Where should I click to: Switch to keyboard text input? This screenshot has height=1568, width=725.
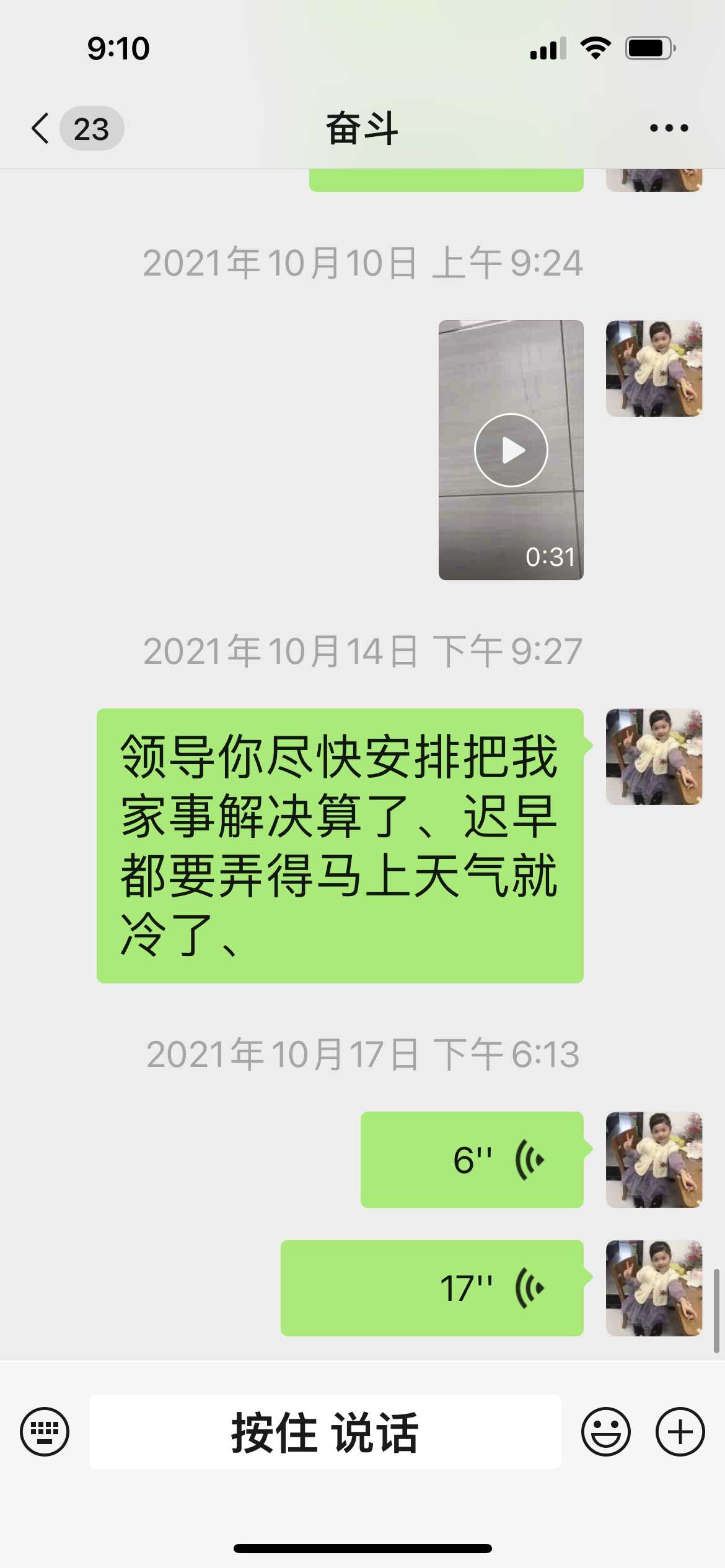(45, 1431)
